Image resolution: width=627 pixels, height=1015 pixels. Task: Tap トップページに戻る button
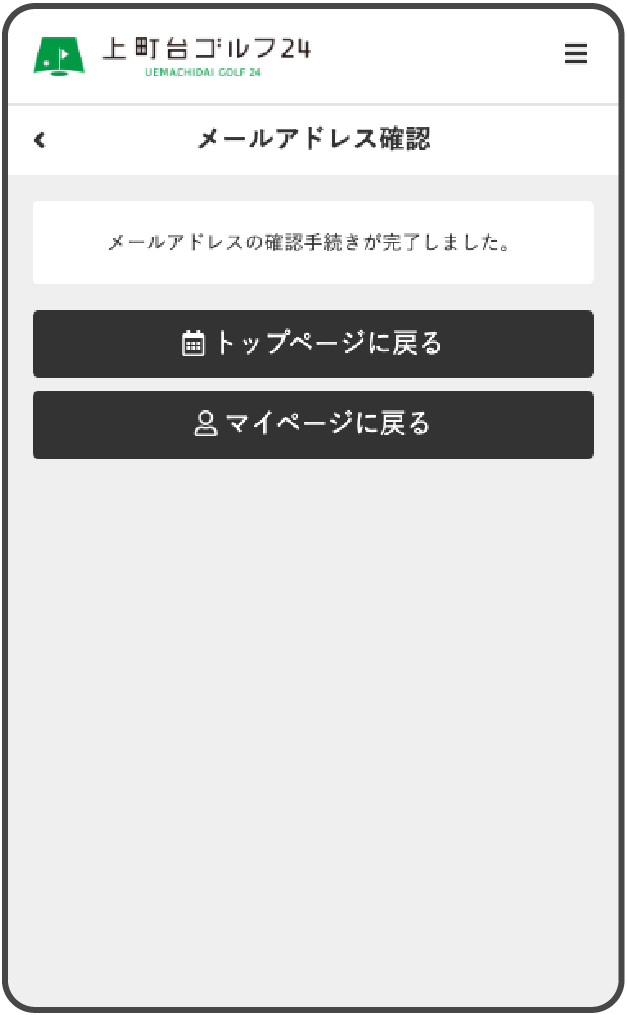pyautogui.click(x=313, y=344)
